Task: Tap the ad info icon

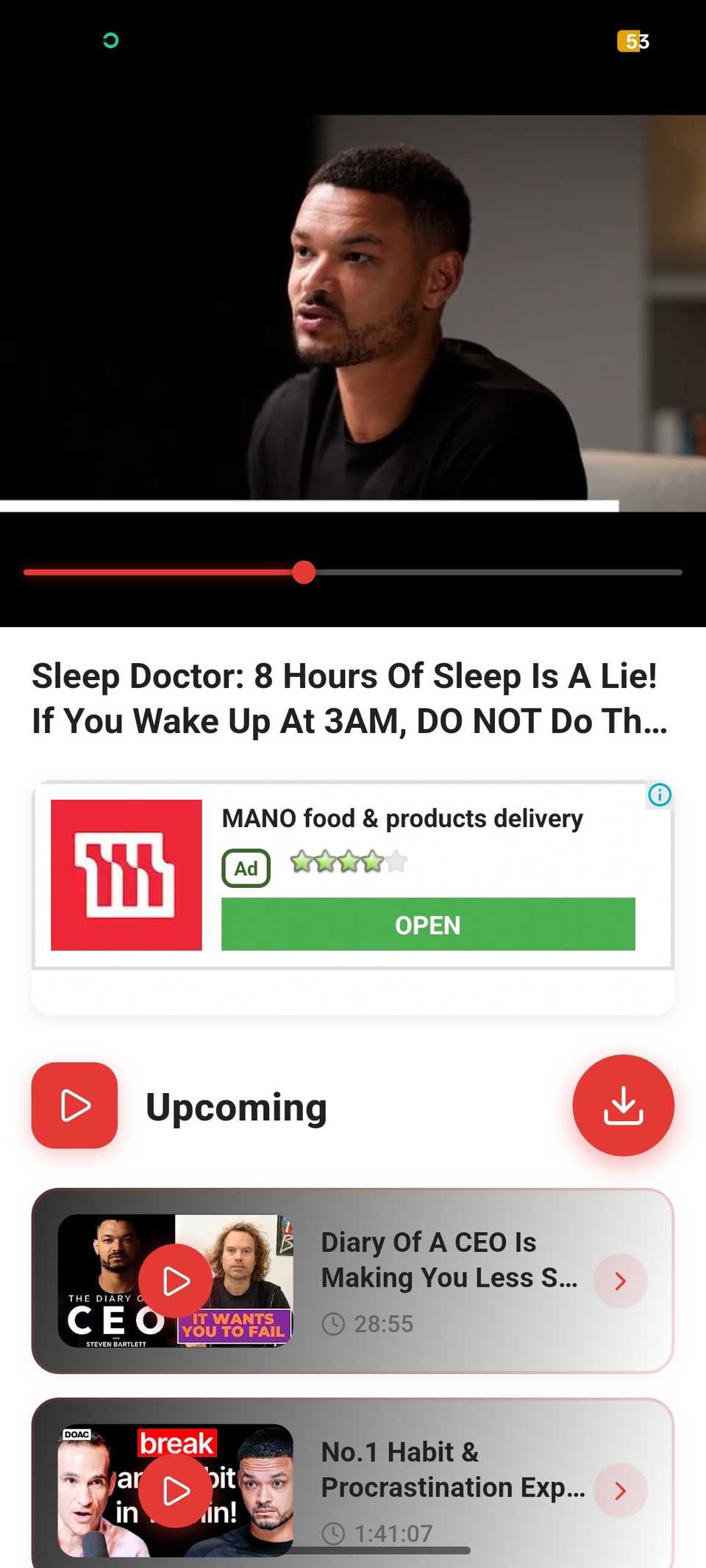Action: point(660,795)
